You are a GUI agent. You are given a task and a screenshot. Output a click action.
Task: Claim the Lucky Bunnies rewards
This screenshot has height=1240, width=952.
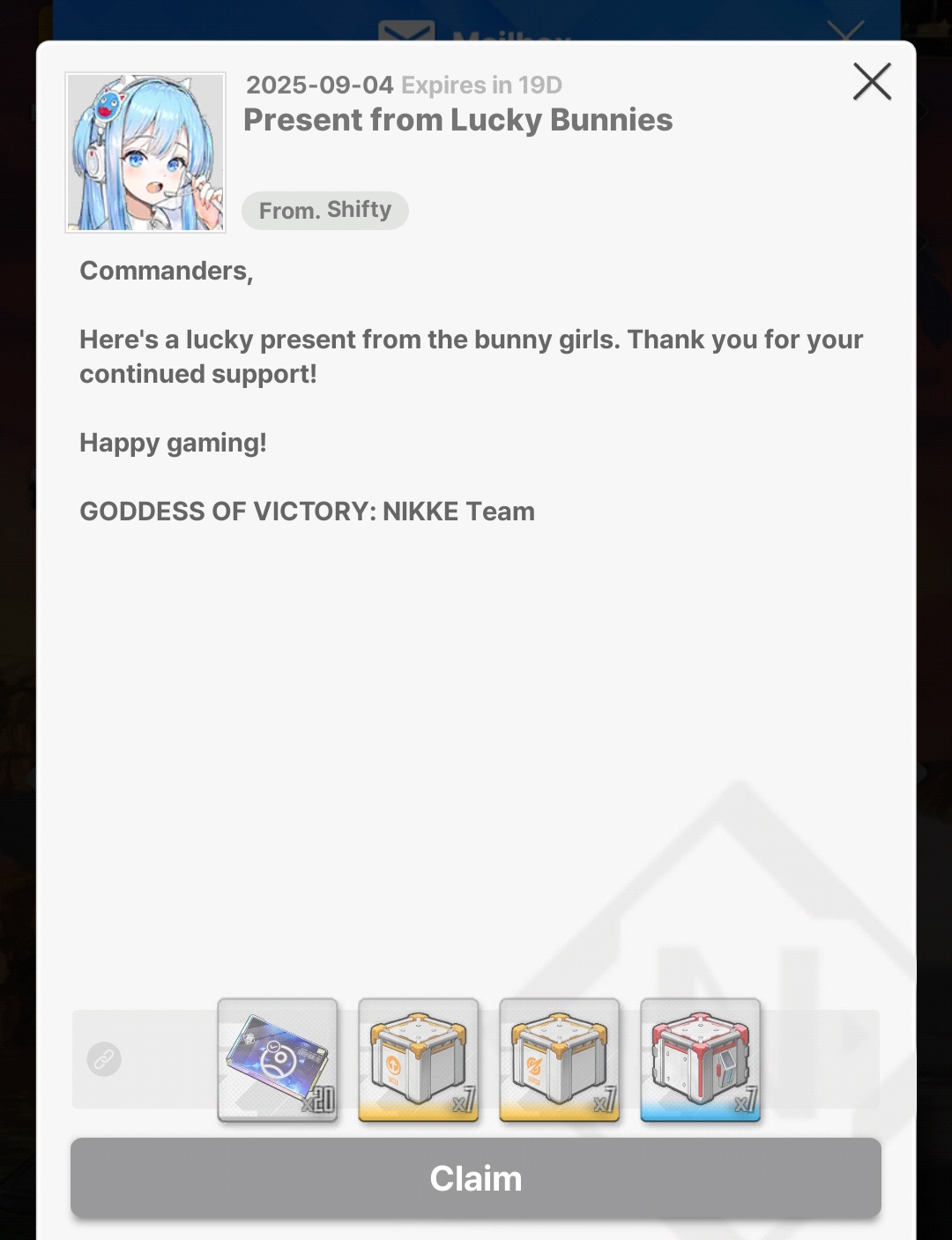coord(475,1178)
